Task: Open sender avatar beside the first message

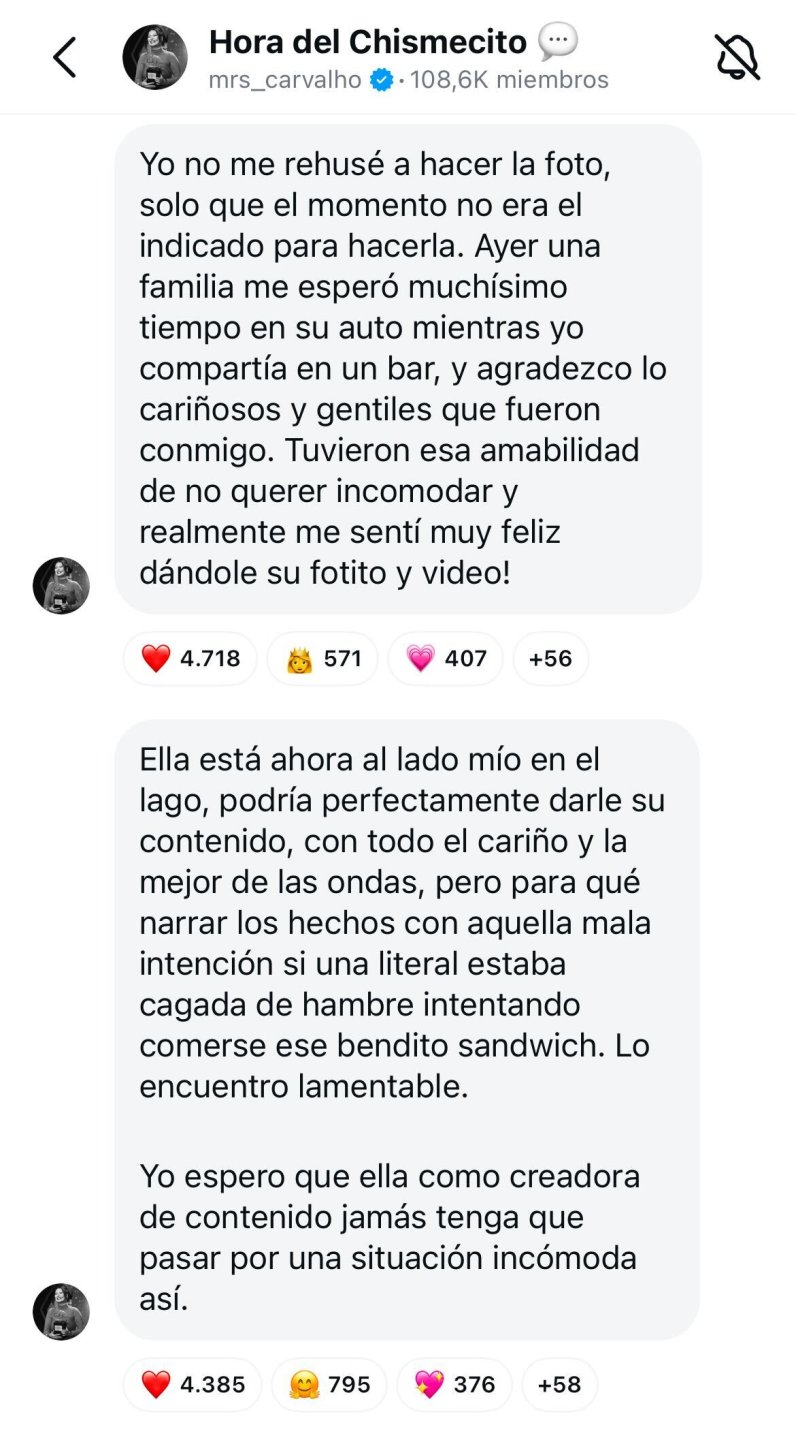Action: [61, 586]
